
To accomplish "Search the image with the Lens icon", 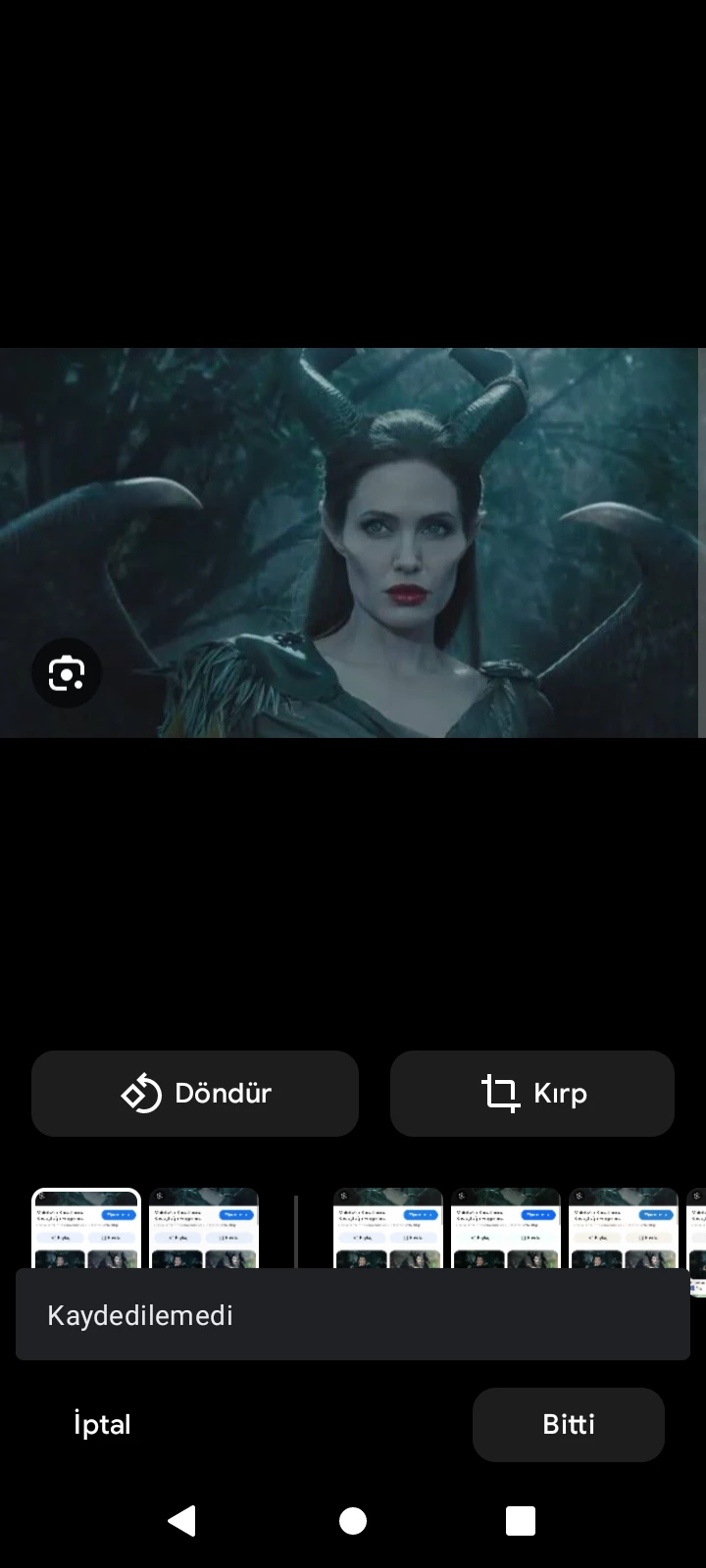I will click(x=67, y=673).
